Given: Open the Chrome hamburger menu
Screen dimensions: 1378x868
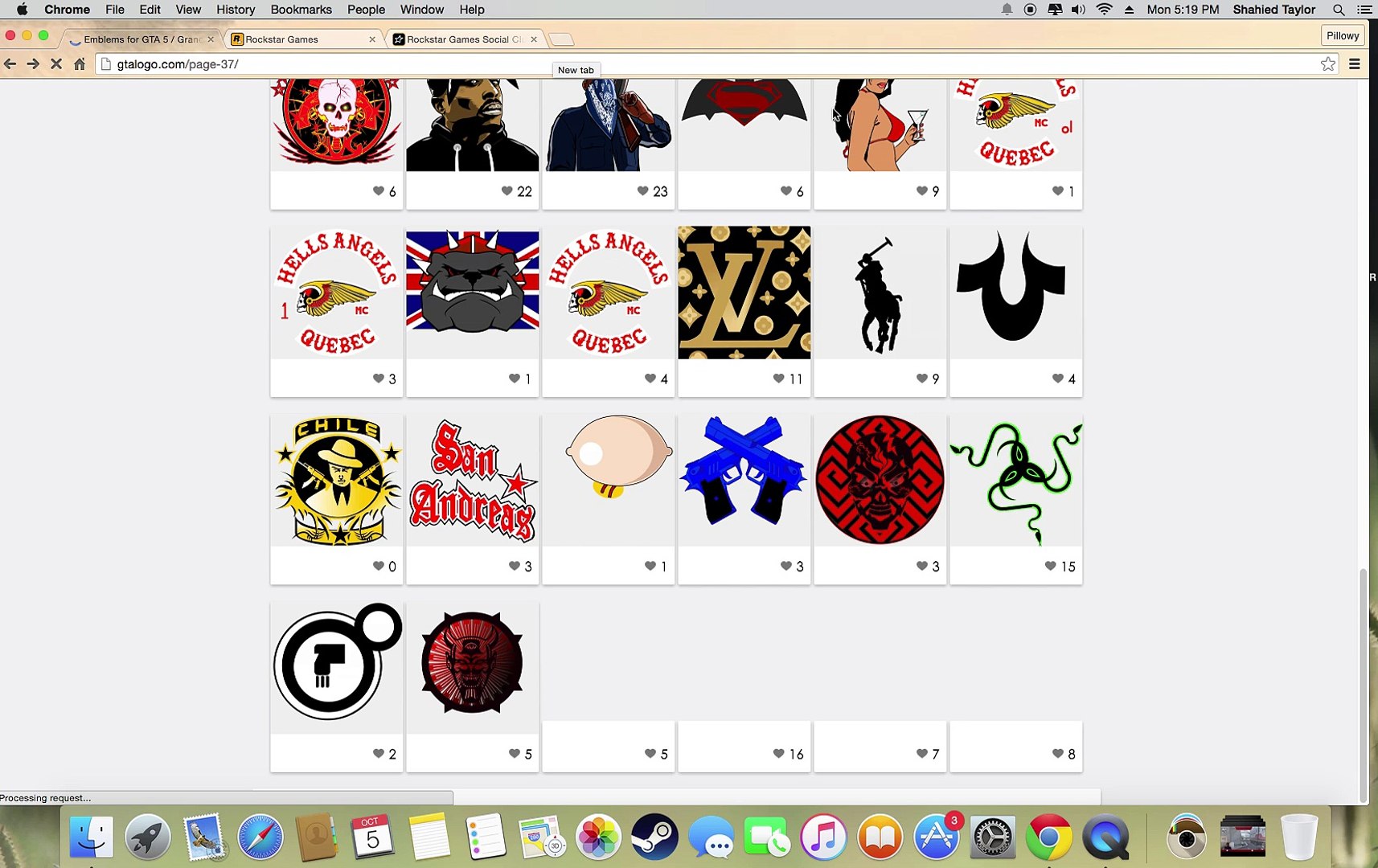Looking at the screenshot, I should [x=1355, y=64].
